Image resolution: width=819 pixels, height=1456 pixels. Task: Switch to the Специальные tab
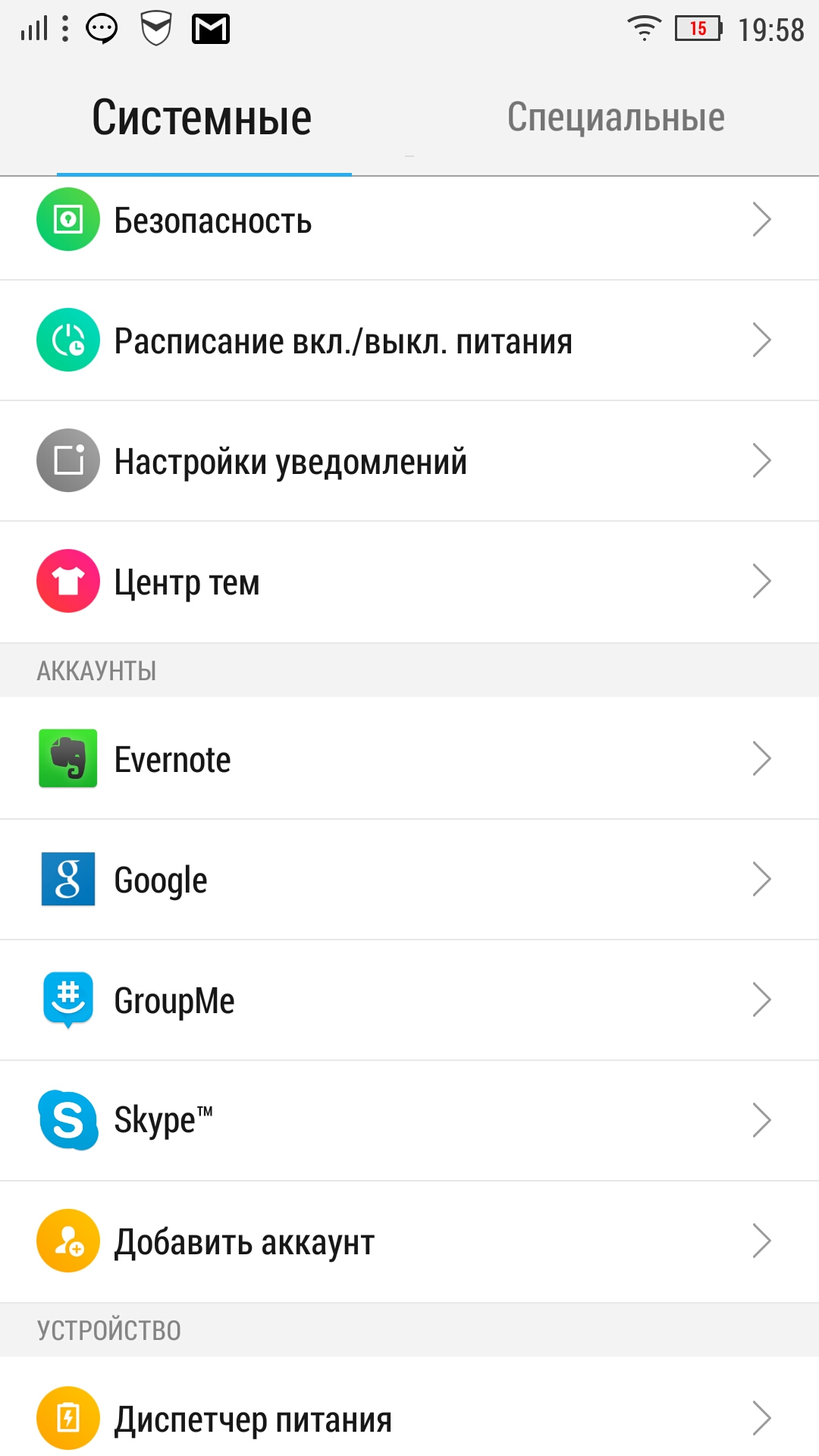tap(616, 118)
